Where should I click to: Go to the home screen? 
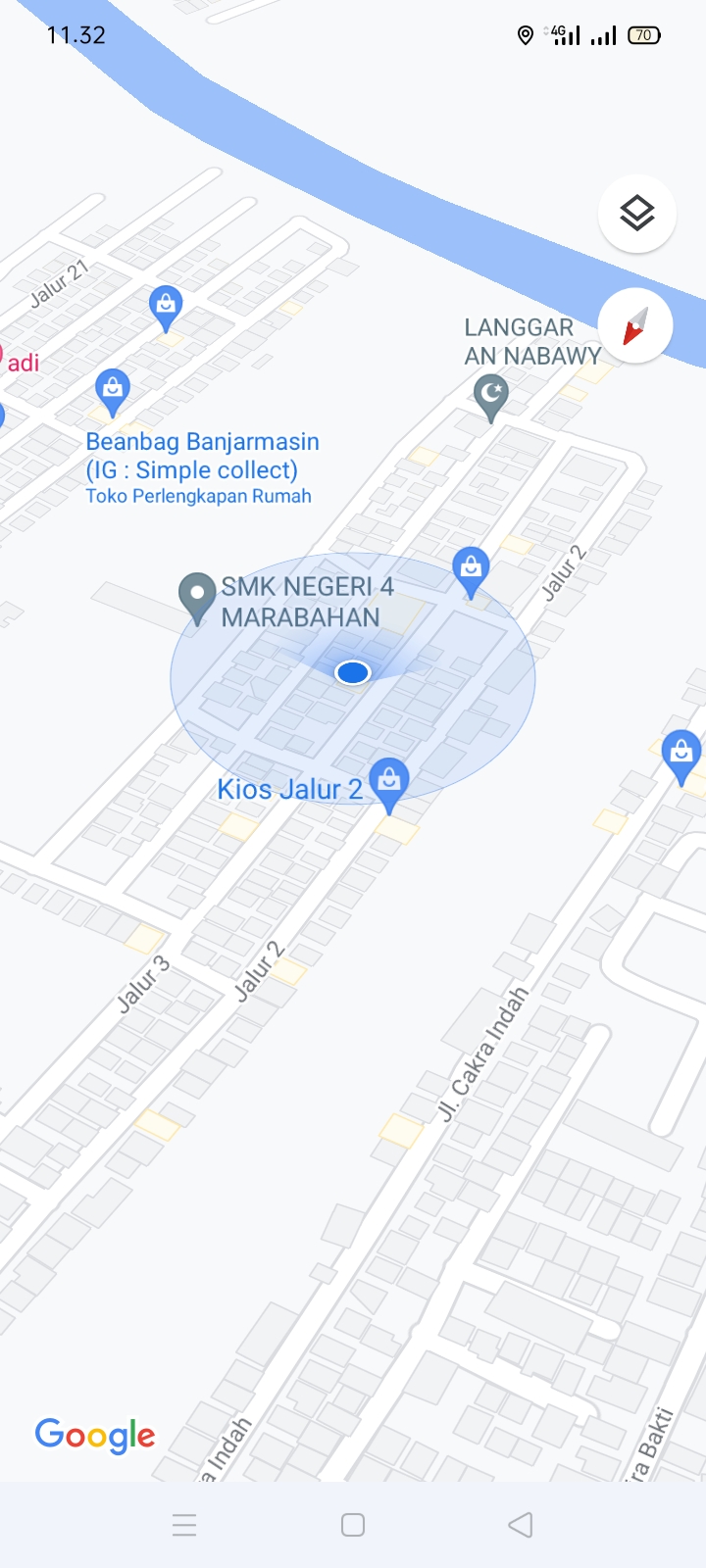353,1525
